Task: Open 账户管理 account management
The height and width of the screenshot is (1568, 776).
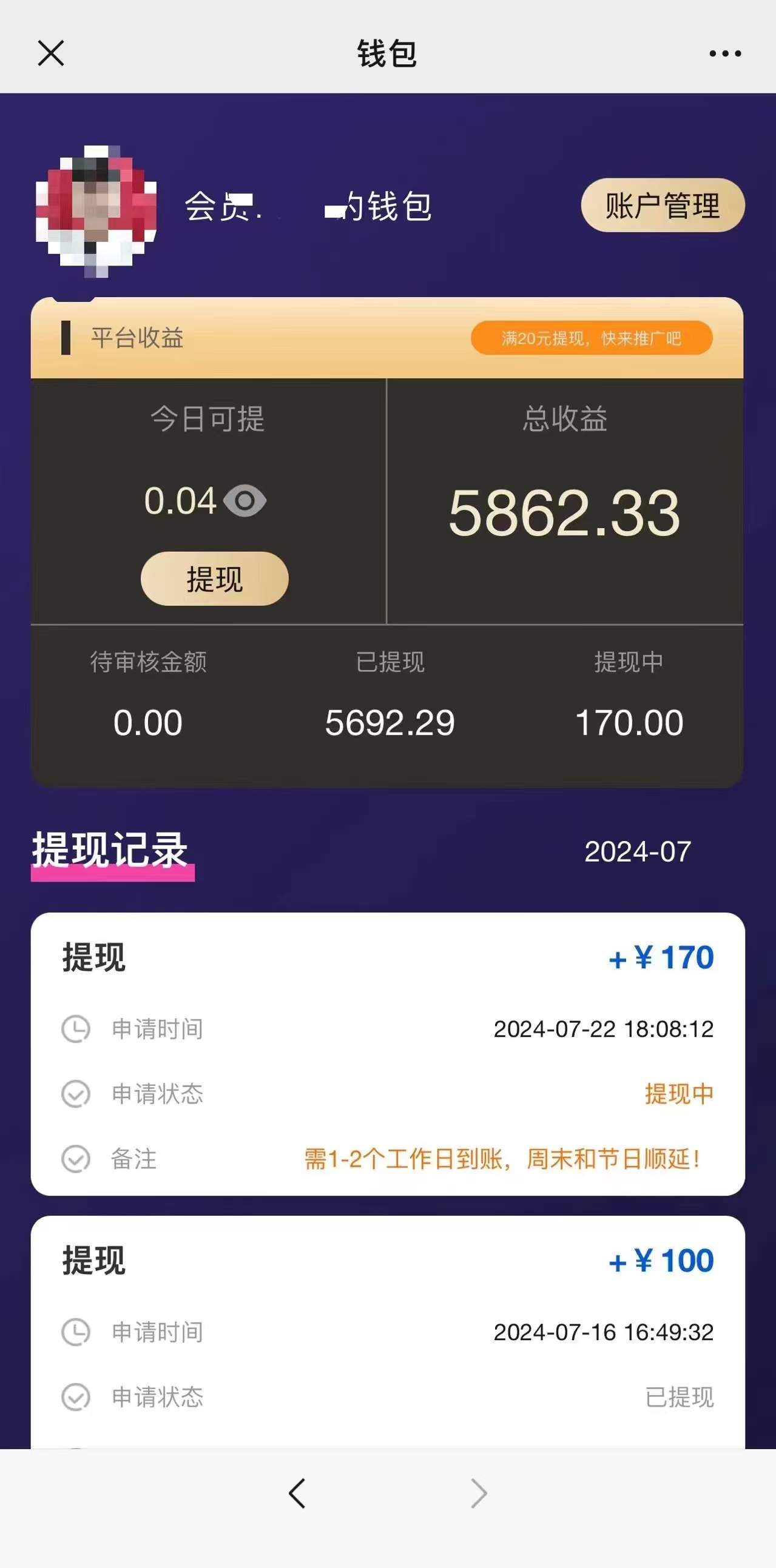Action: coord(662,205)
